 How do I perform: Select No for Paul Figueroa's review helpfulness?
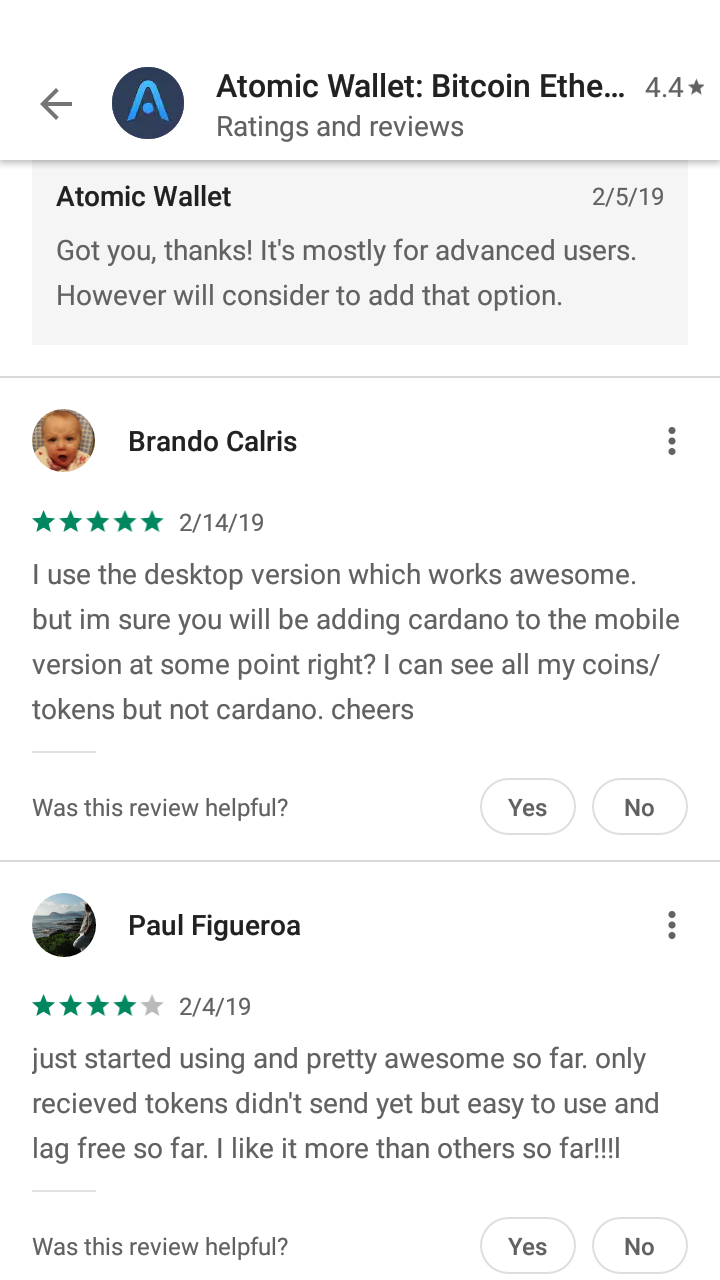(639, 1246)
